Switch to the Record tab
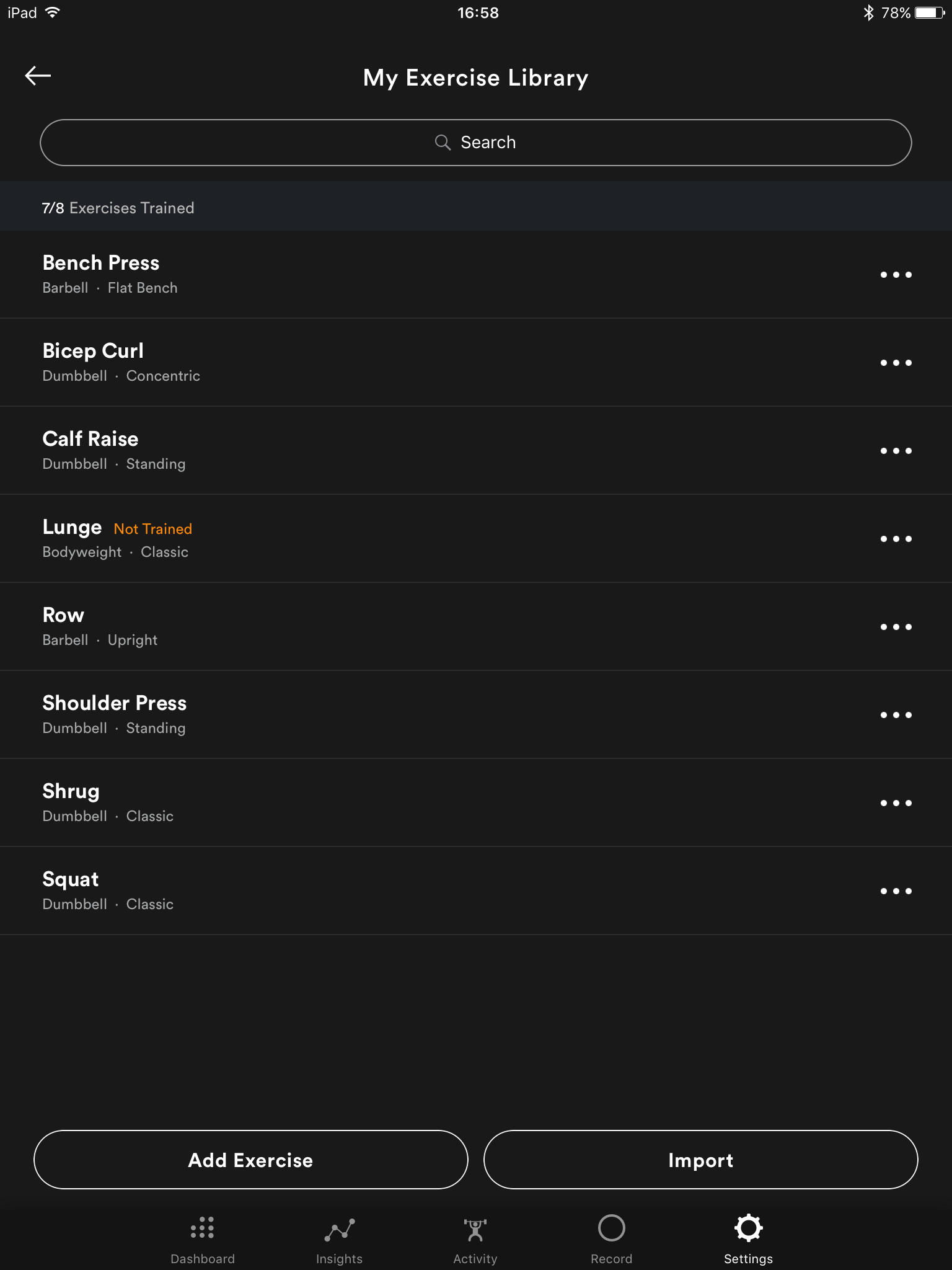This screenshot has width=952, height=1270. pos(611,1238)
